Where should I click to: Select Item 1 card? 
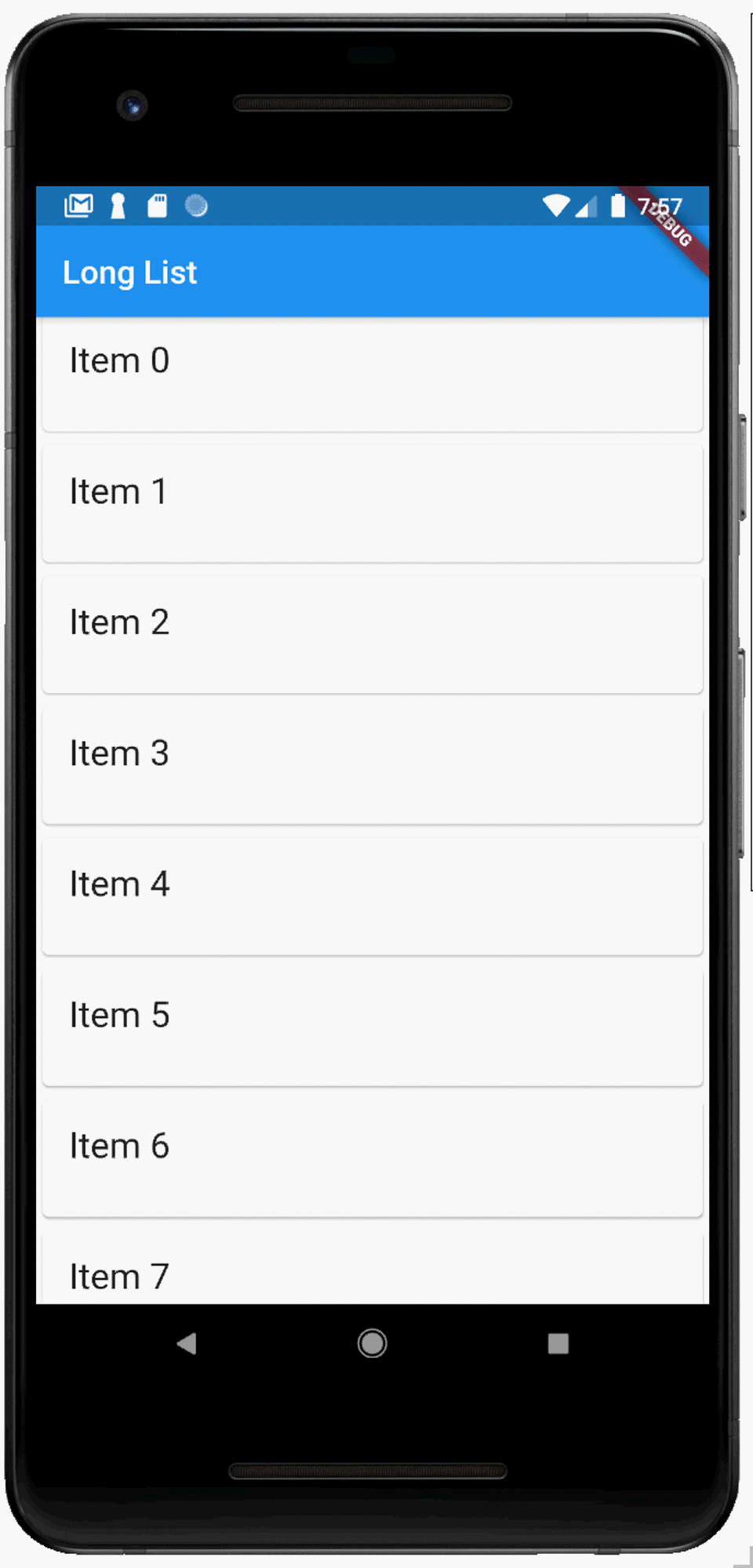[372, 503]
